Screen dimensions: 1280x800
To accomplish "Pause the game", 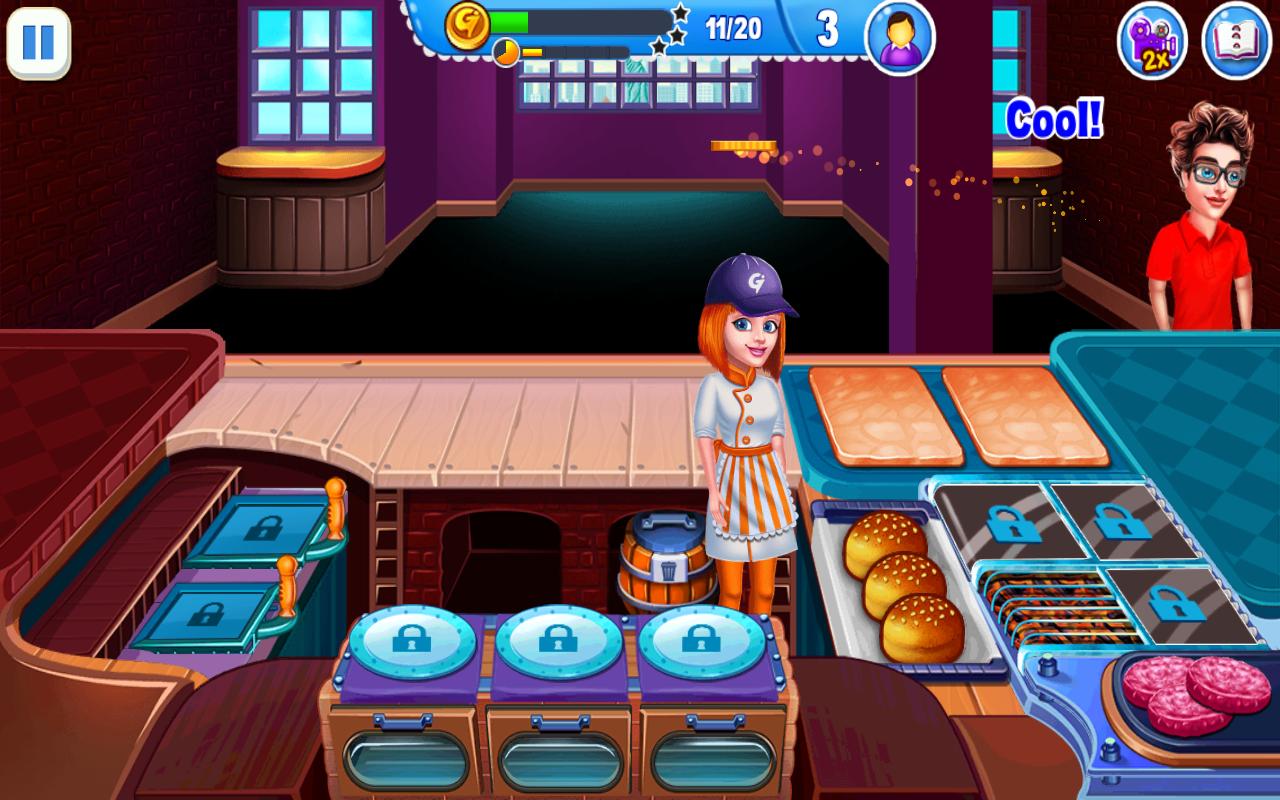I will pos(38,43).
